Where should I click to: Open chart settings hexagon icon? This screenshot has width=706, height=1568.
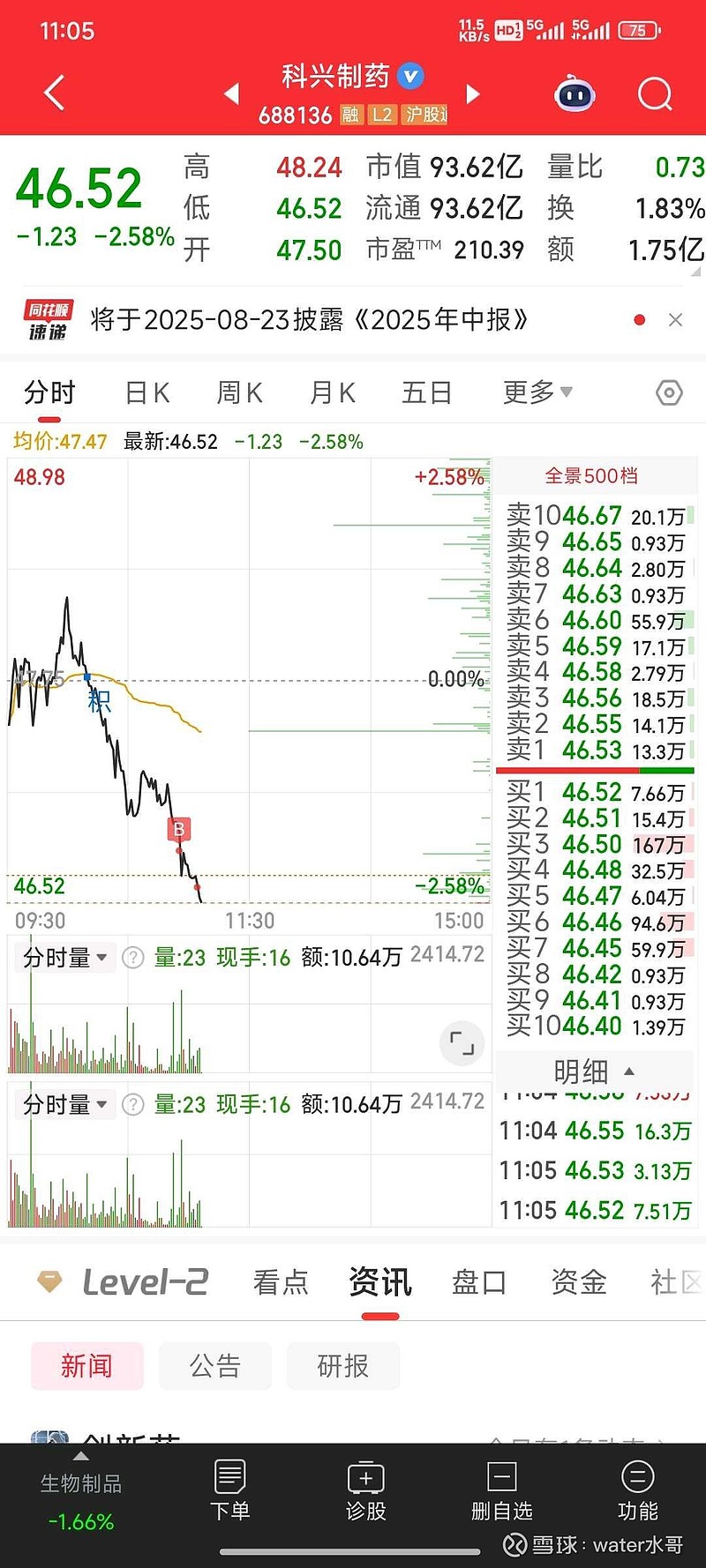coord(669,392)
